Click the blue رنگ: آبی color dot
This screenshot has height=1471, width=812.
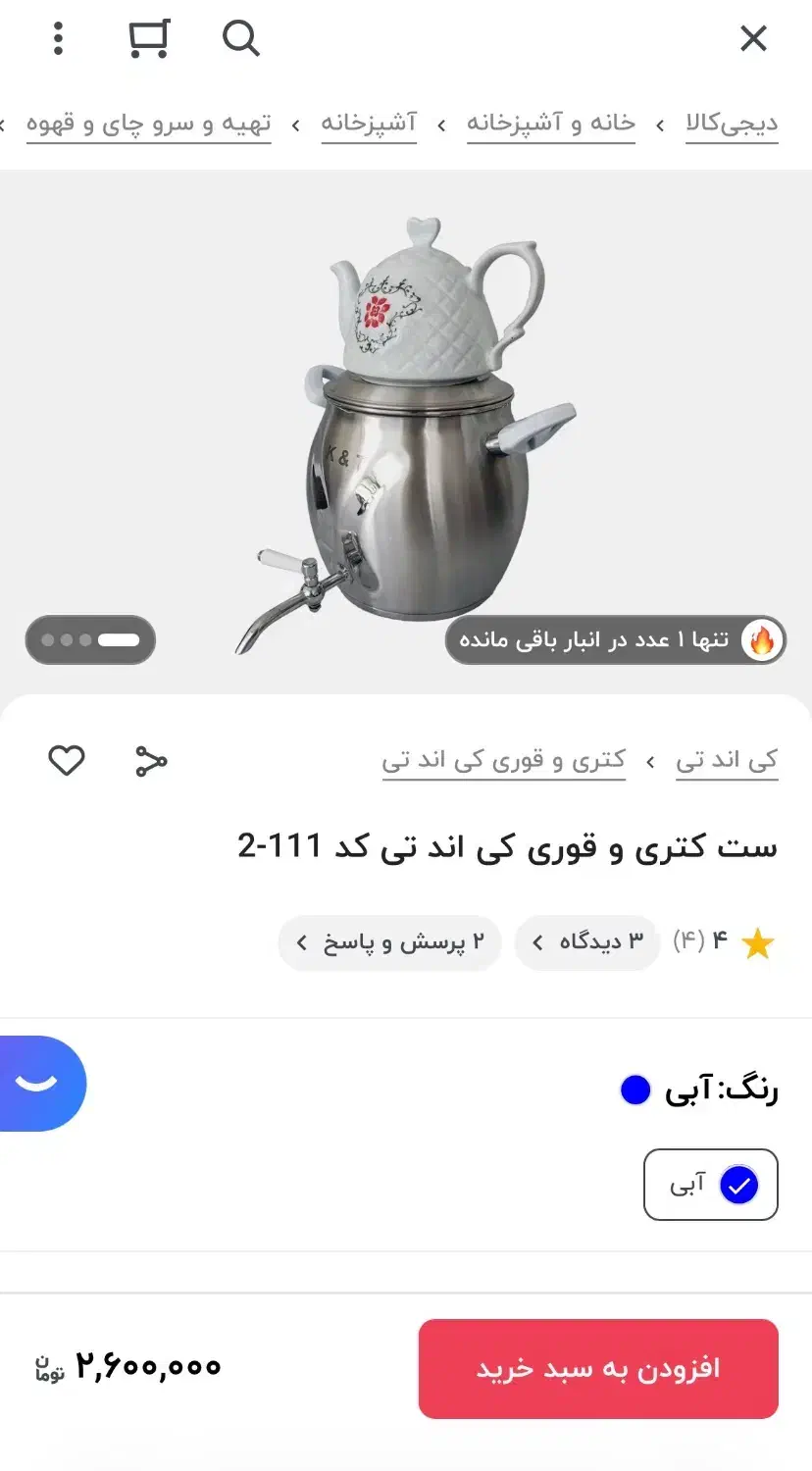[634, 1090]
